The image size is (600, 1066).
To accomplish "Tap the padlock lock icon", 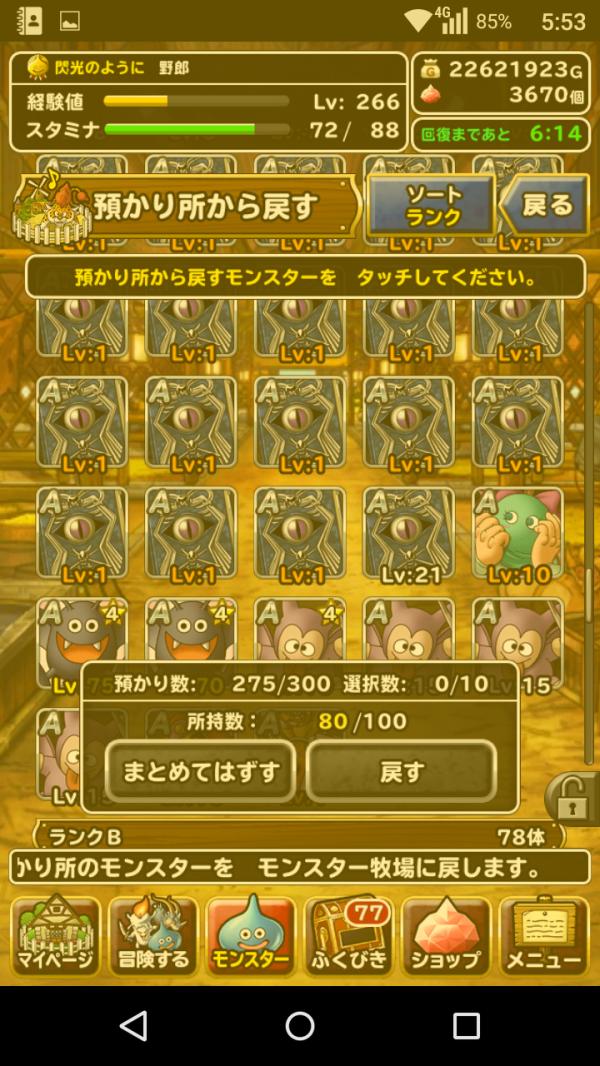I will point(573,800).
